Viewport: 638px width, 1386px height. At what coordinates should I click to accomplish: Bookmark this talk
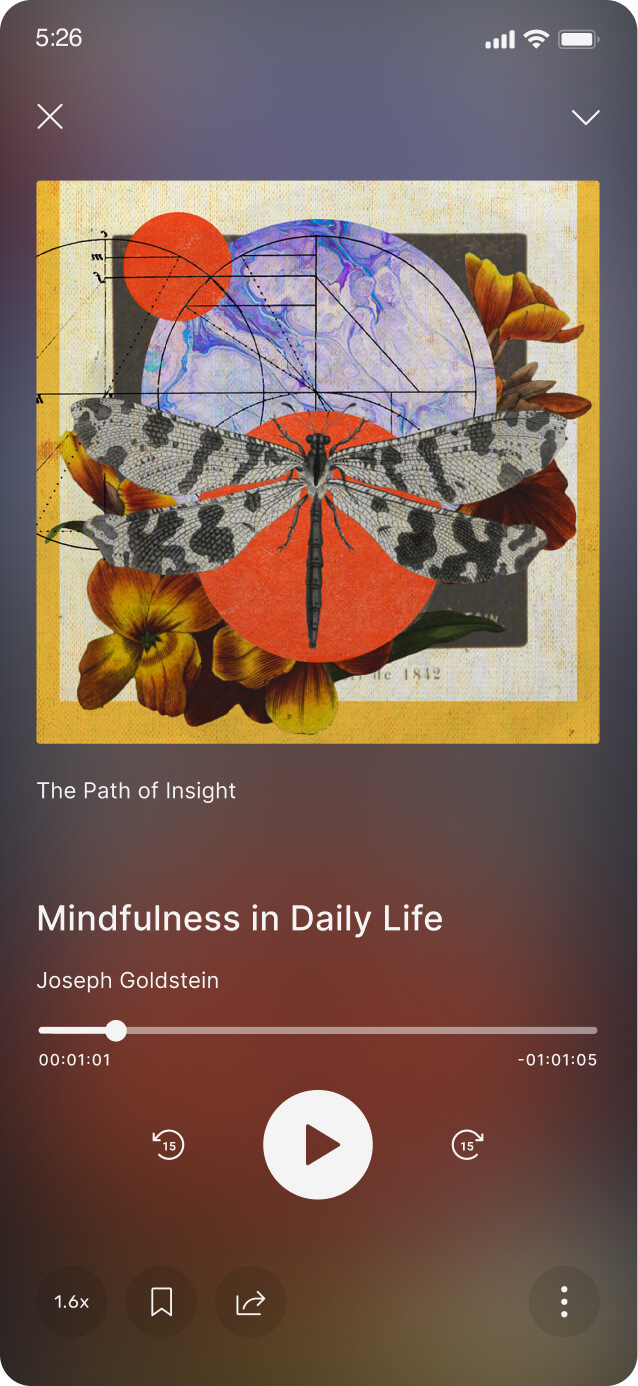(161, 1301)
